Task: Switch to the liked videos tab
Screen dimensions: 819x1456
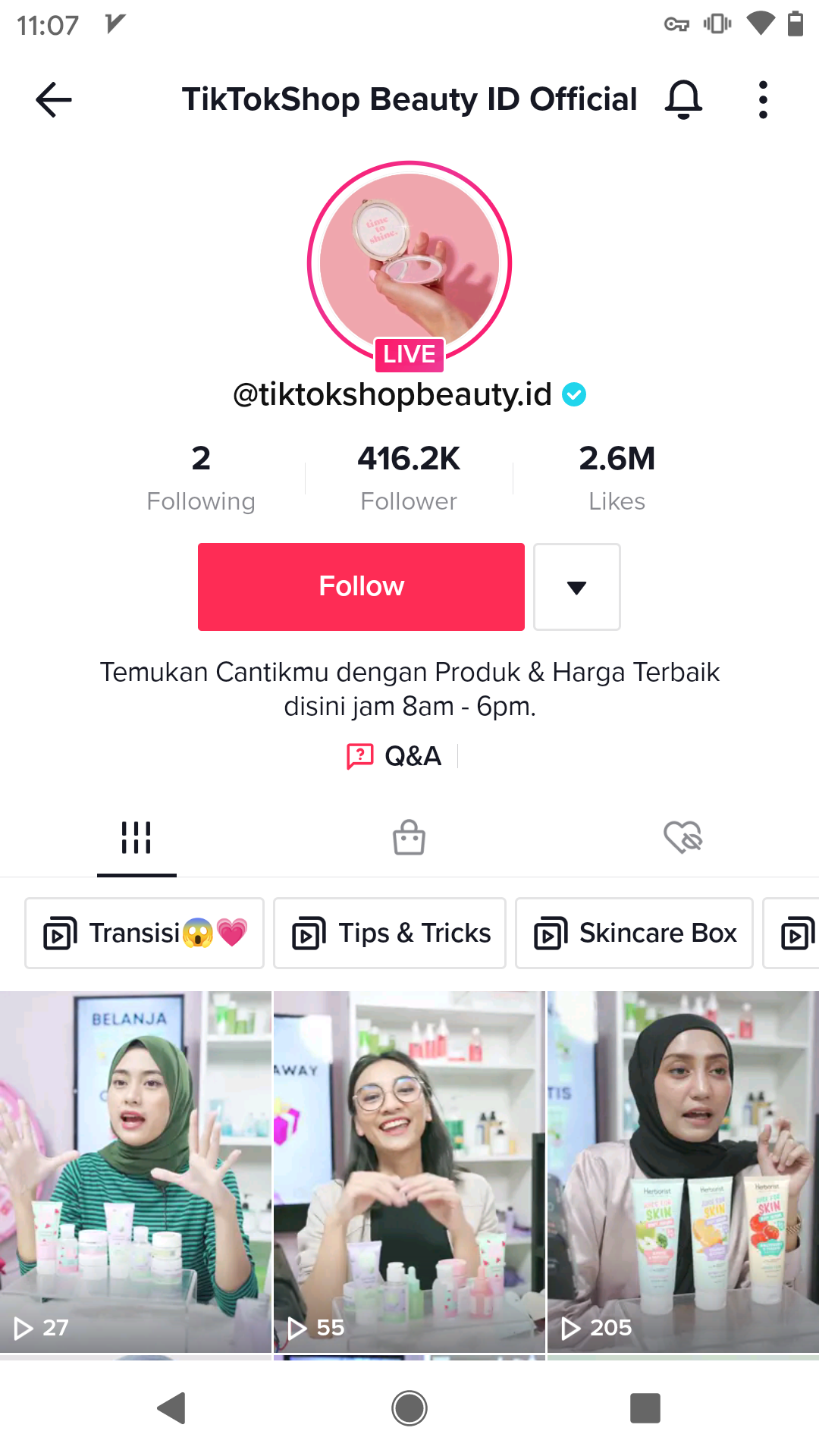Action: [682, 838]
